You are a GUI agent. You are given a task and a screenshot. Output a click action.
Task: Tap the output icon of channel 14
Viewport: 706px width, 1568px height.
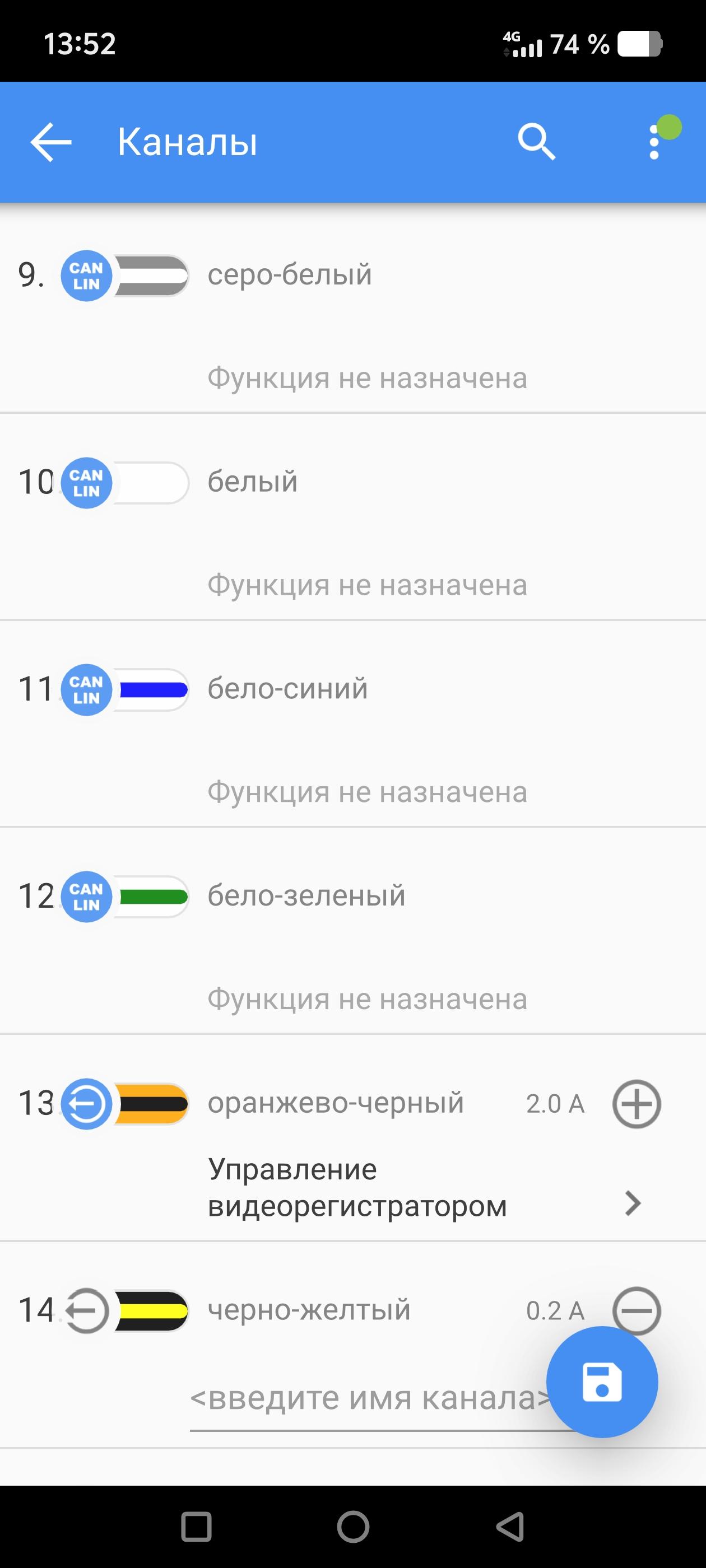[x=86, y=1311]
